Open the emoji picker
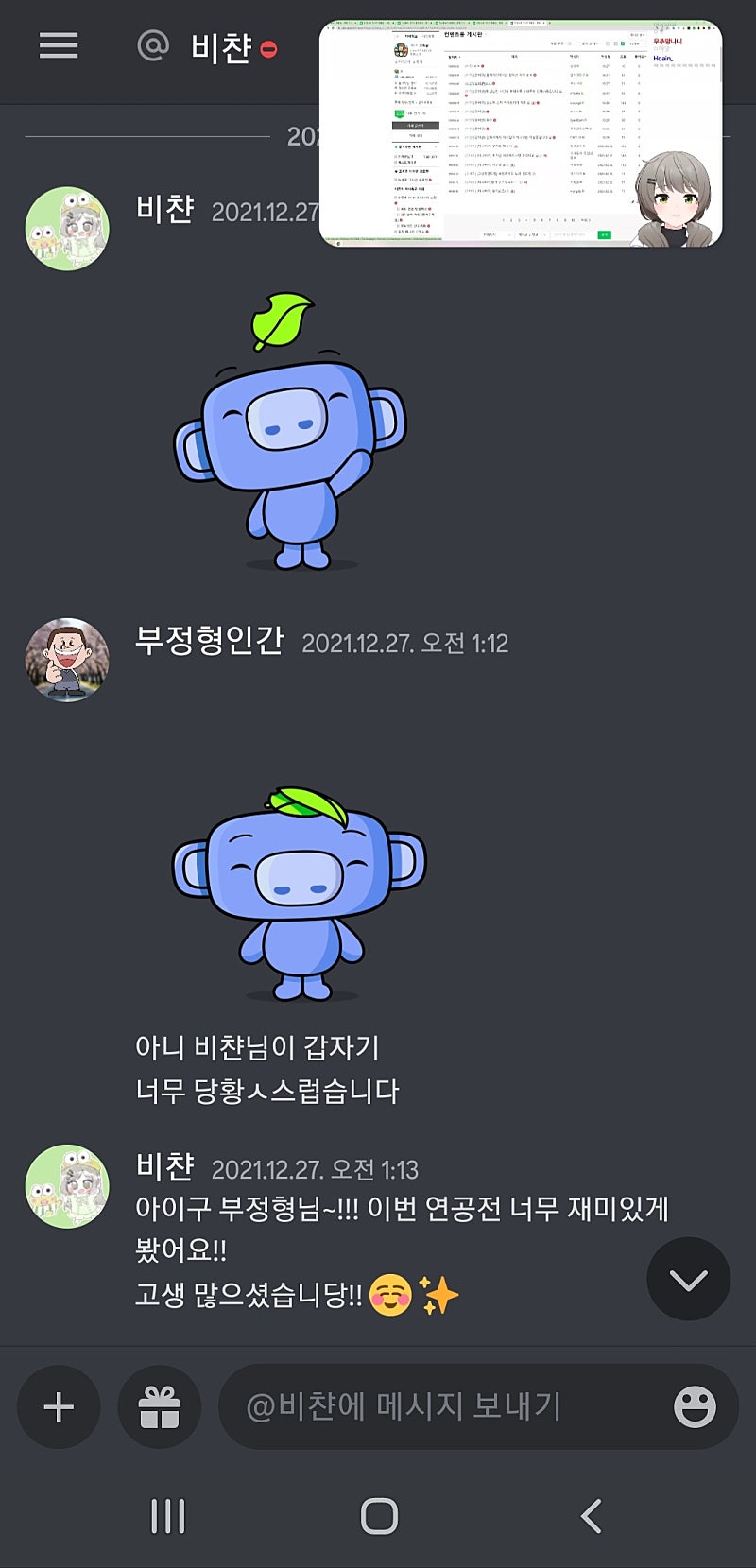Image resolution: width=756 pixels, height=1568 pixels. (695, 1407)
